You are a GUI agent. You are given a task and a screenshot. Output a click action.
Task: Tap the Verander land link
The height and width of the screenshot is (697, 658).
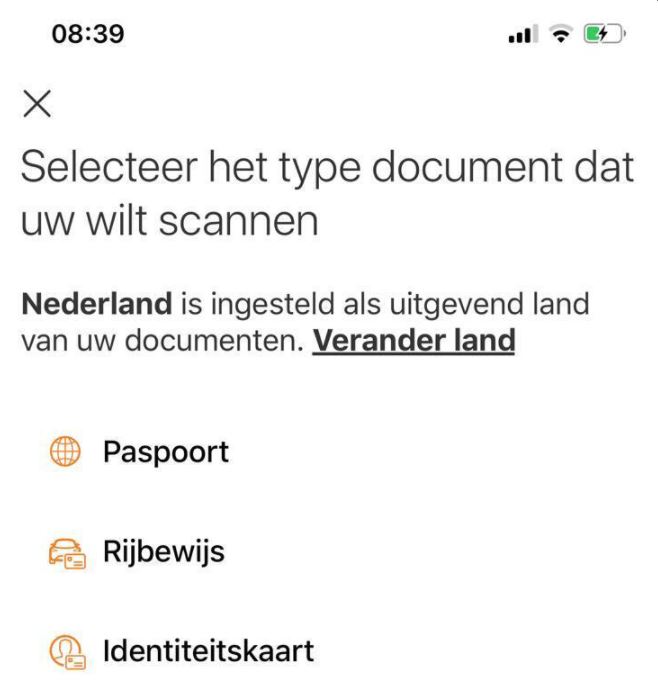click(x=413, y=341)
